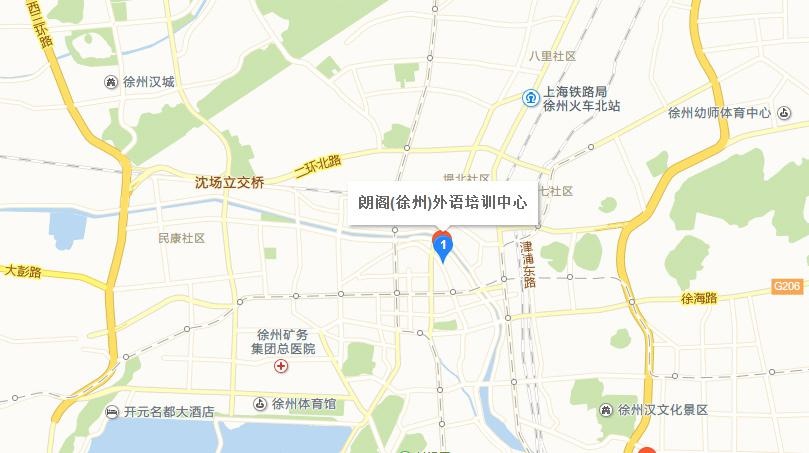Tap the blue map marker numbered 1

click(x=442, y=243)
